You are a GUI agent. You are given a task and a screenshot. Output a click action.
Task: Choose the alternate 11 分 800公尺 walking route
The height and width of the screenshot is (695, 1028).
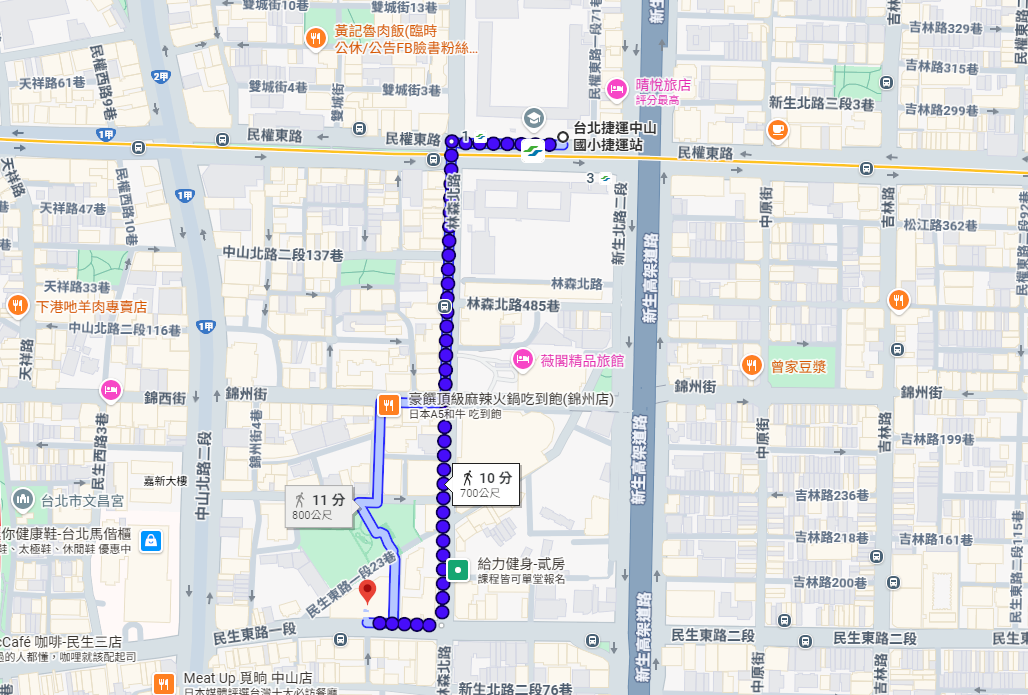tap(319, 506)
